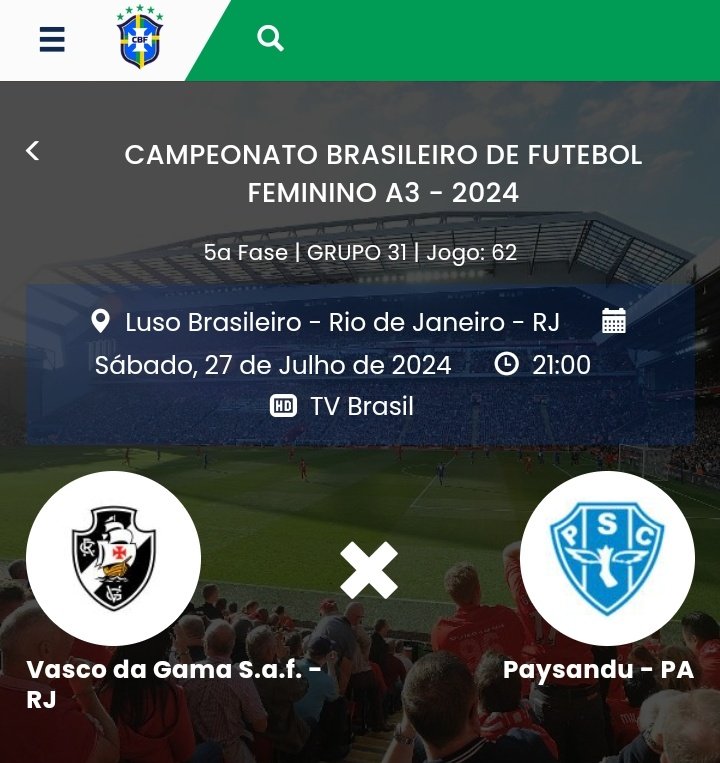
Task: Open the Paysandu team crest
Action: pyautogui.click(x=607, y=558)
